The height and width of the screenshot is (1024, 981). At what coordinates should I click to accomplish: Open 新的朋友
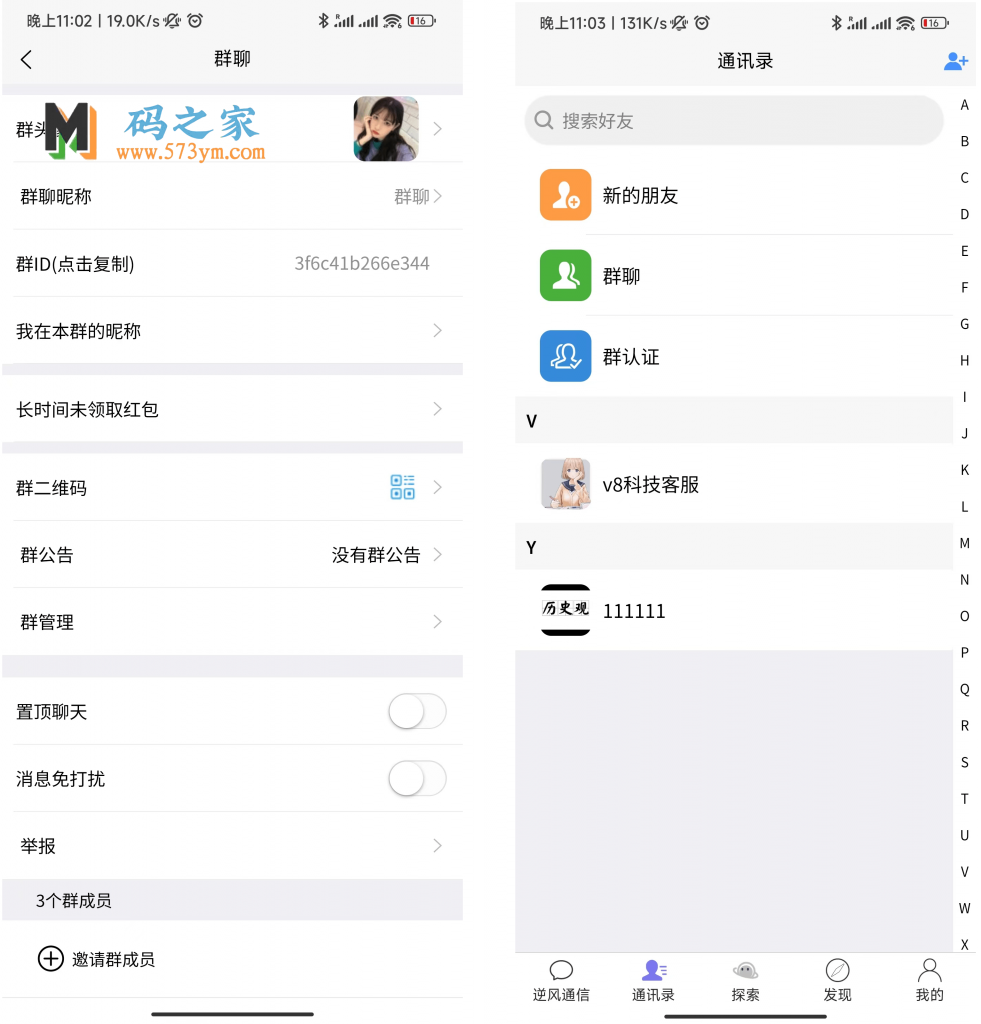[x=640, y=196]
